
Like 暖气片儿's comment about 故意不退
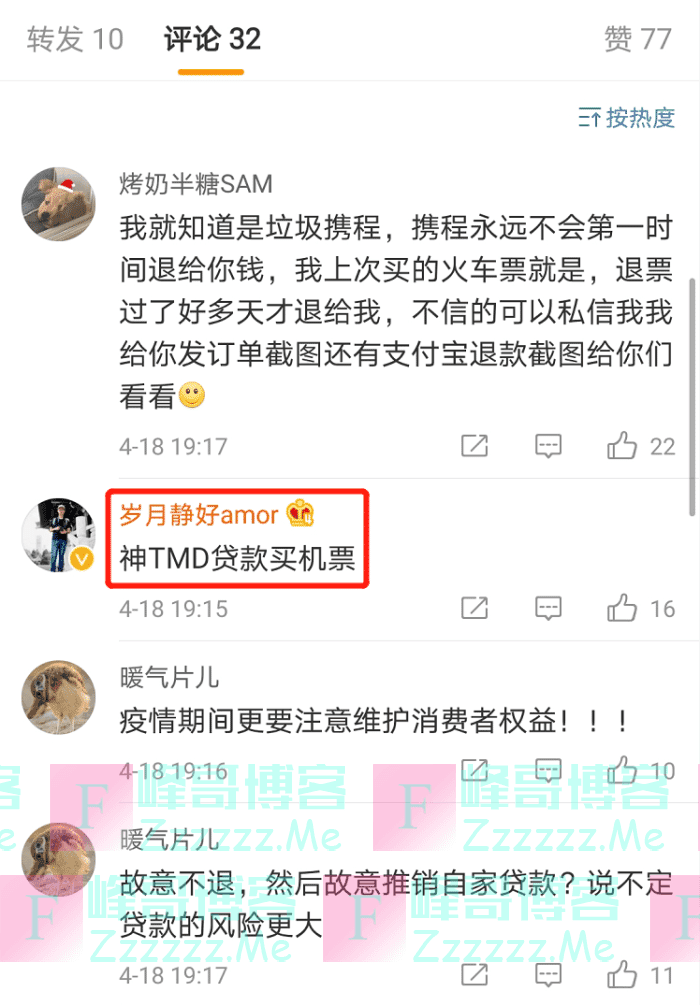coord(622,973)
